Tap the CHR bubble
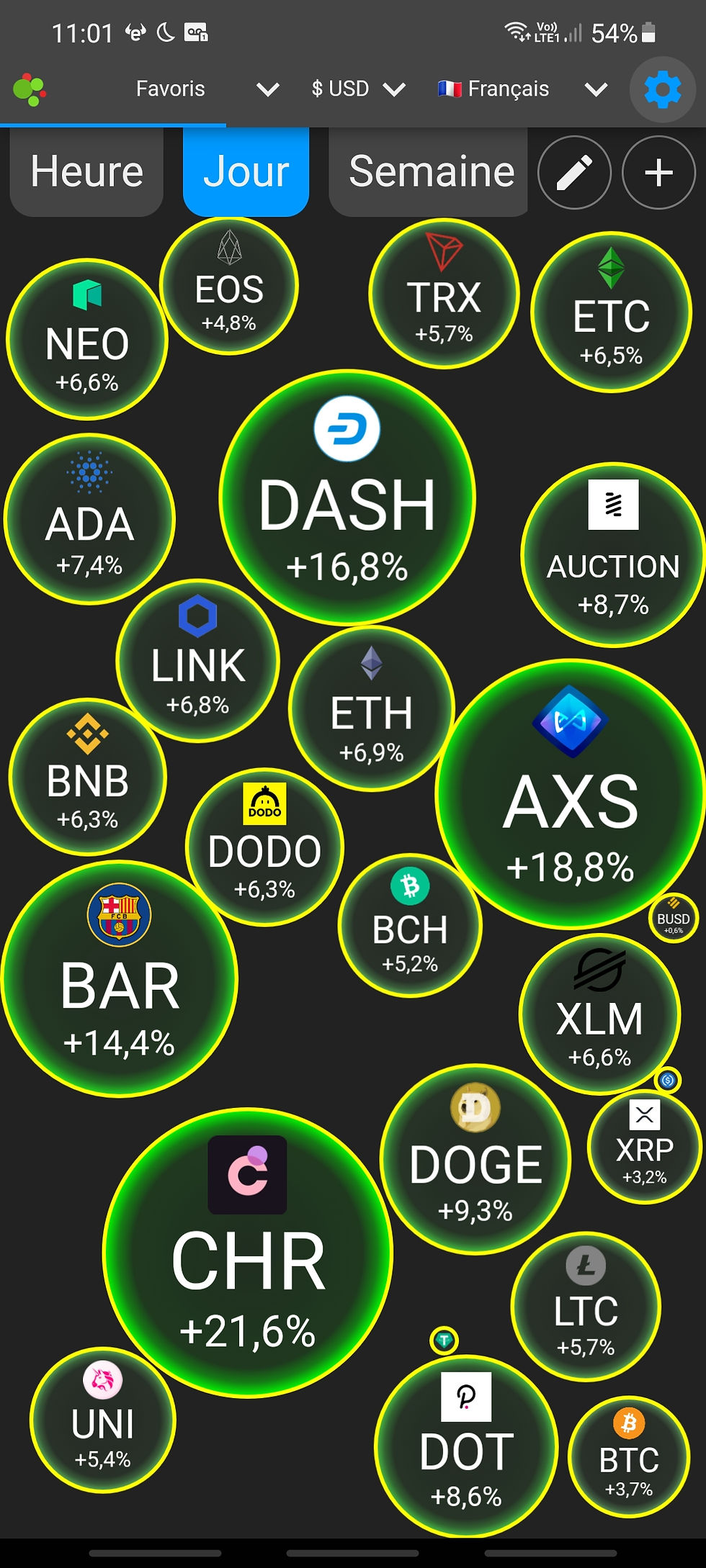The width and height of the screenshot is (706, 1568). [x=248, y=1253]
